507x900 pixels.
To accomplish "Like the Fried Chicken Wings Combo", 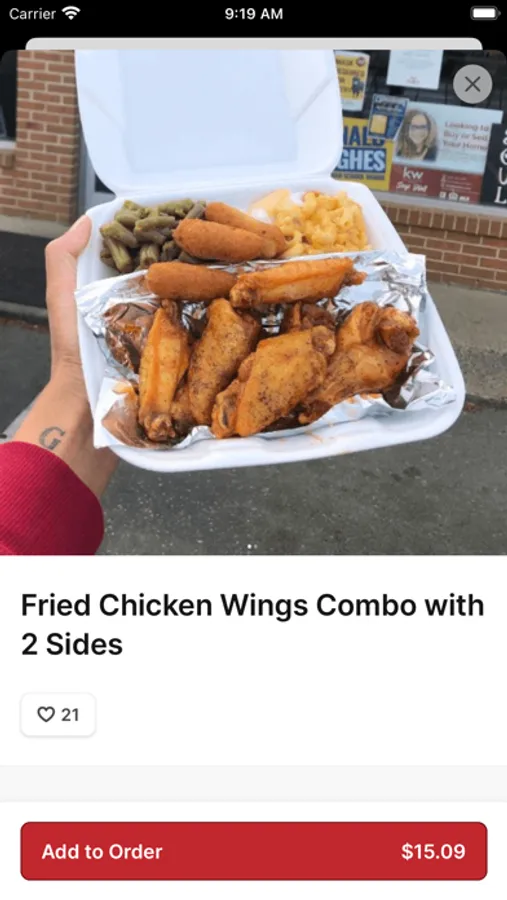I will pos(58,715).
